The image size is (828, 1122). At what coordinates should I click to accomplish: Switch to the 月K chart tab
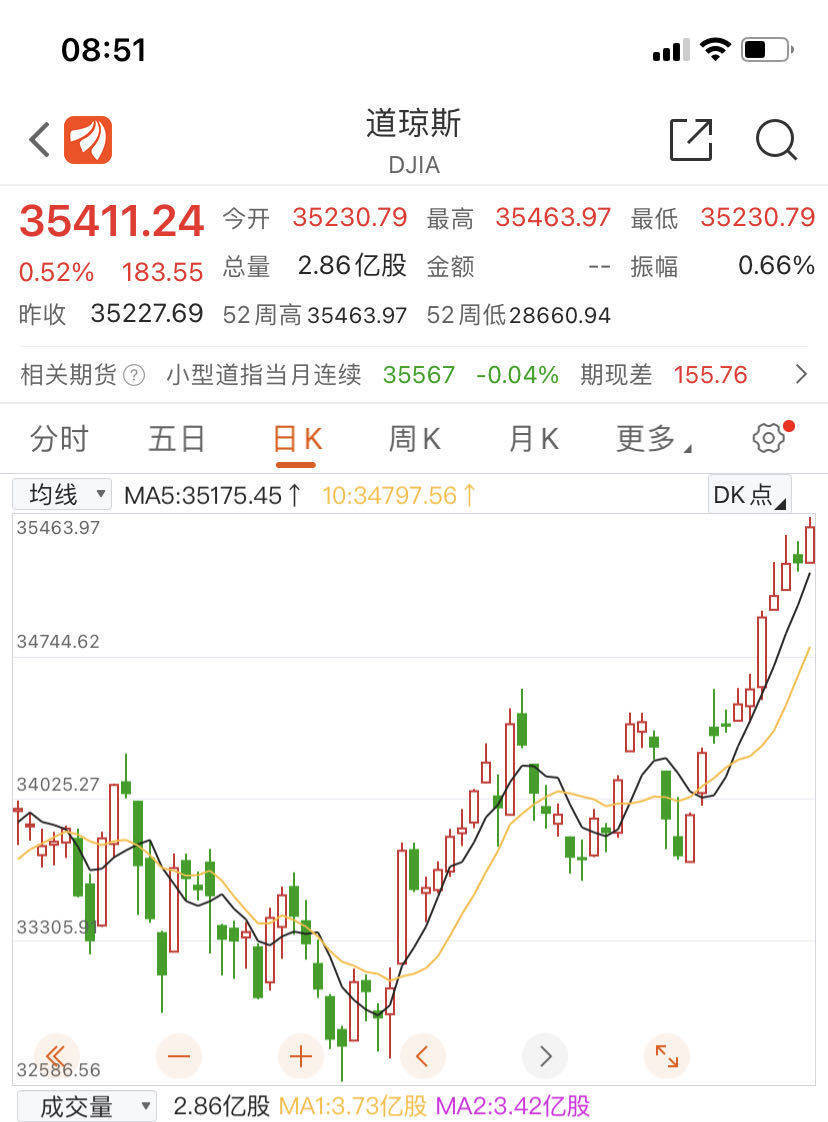tap(533, 439)
